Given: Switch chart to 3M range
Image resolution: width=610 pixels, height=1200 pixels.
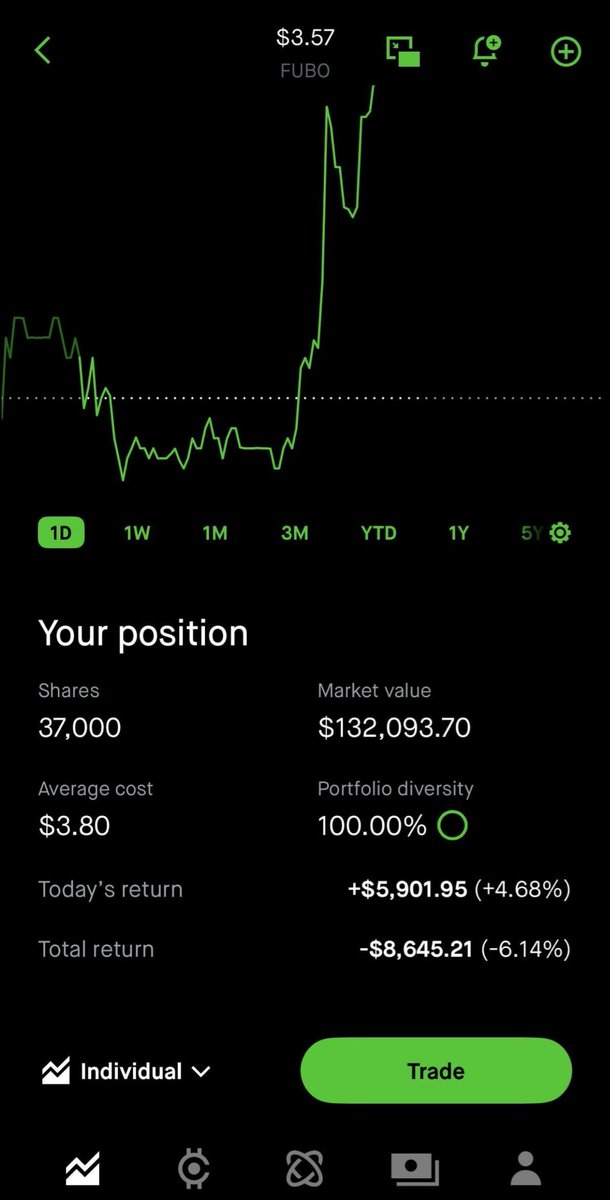Looking at the screenshot, I should 294,533.
